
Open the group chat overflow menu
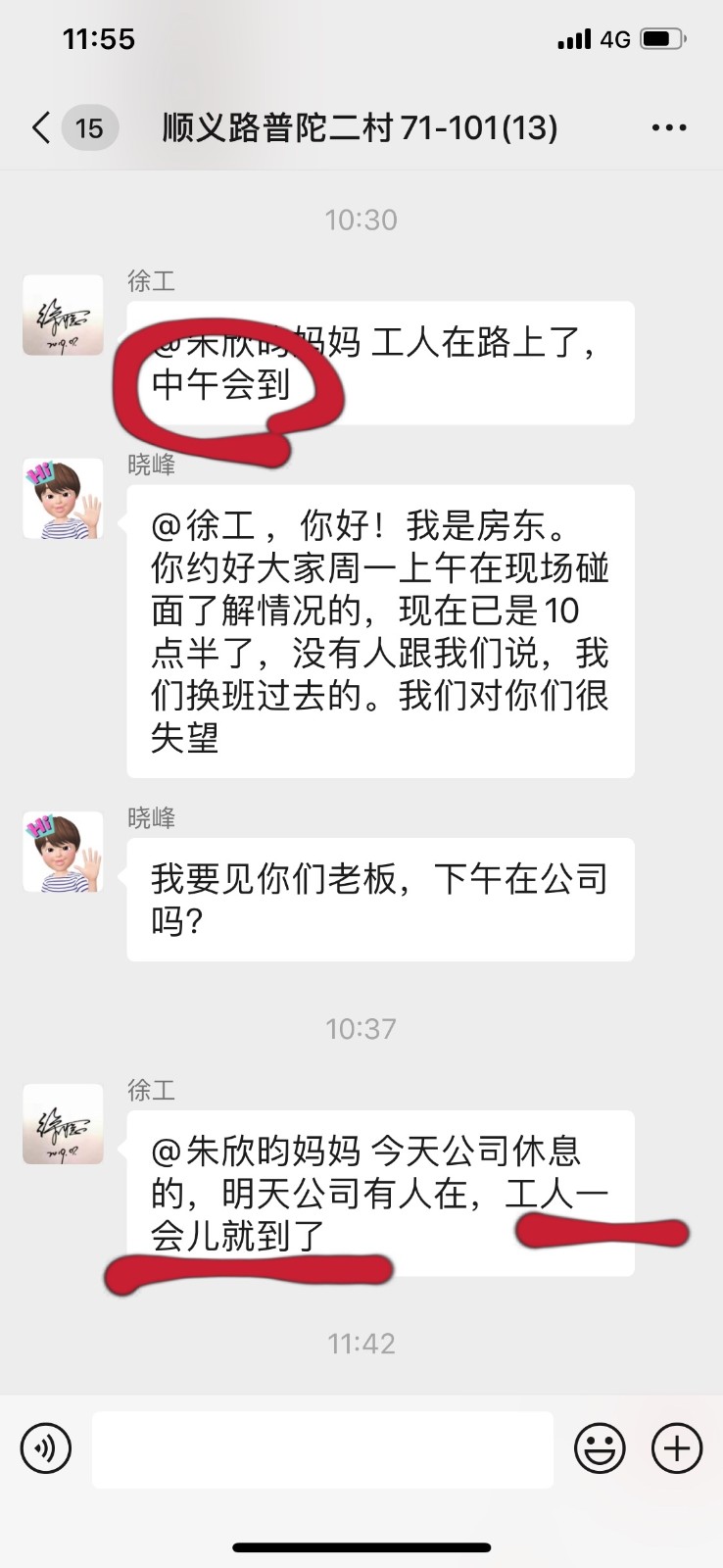(668, 128)
